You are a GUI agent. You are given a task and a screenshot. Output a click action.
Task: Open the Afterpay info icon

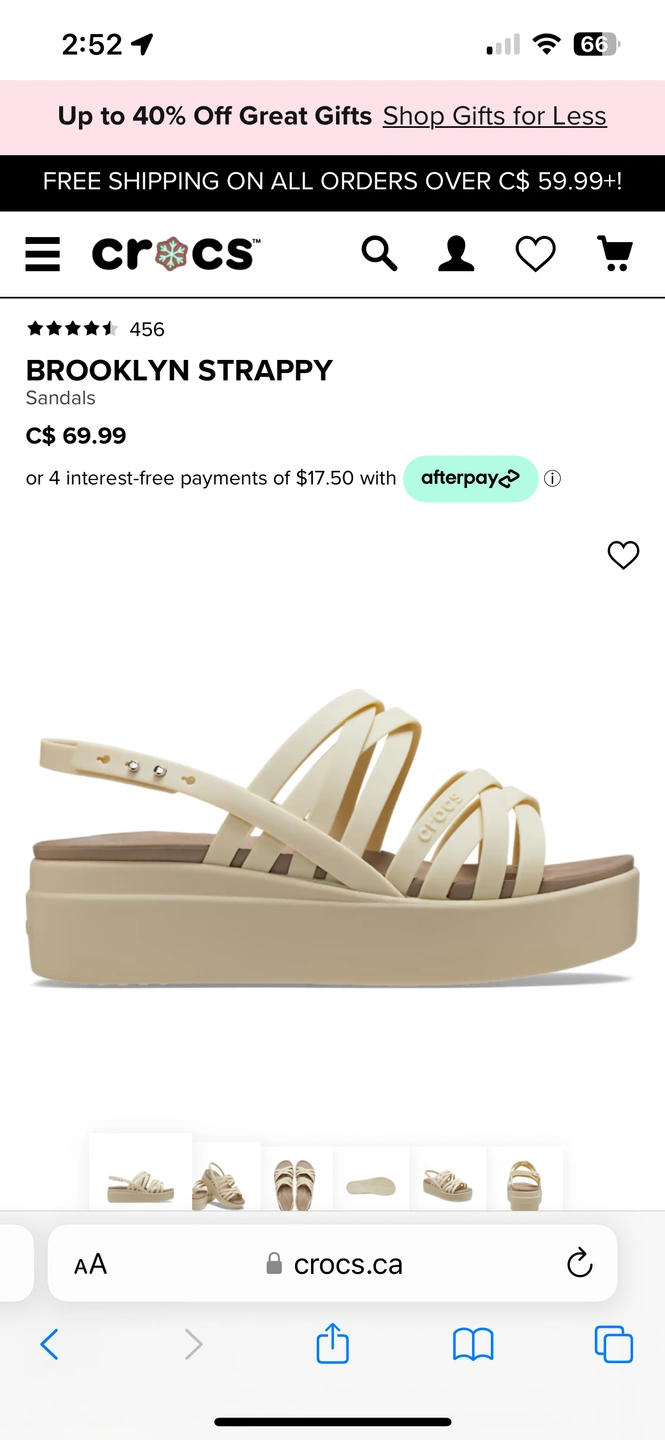coord(552,479)
